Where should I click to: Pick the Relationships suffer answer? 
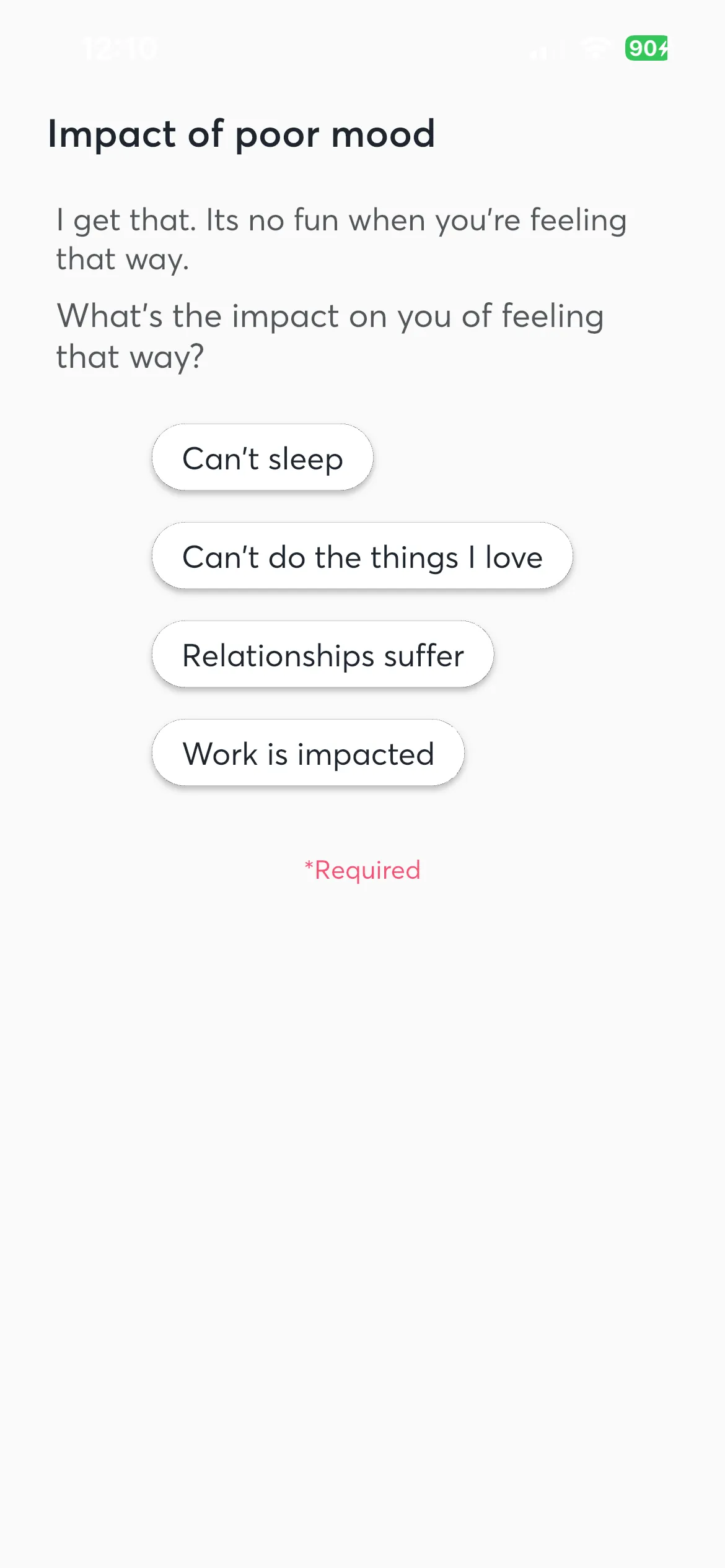tap(322, 655)
